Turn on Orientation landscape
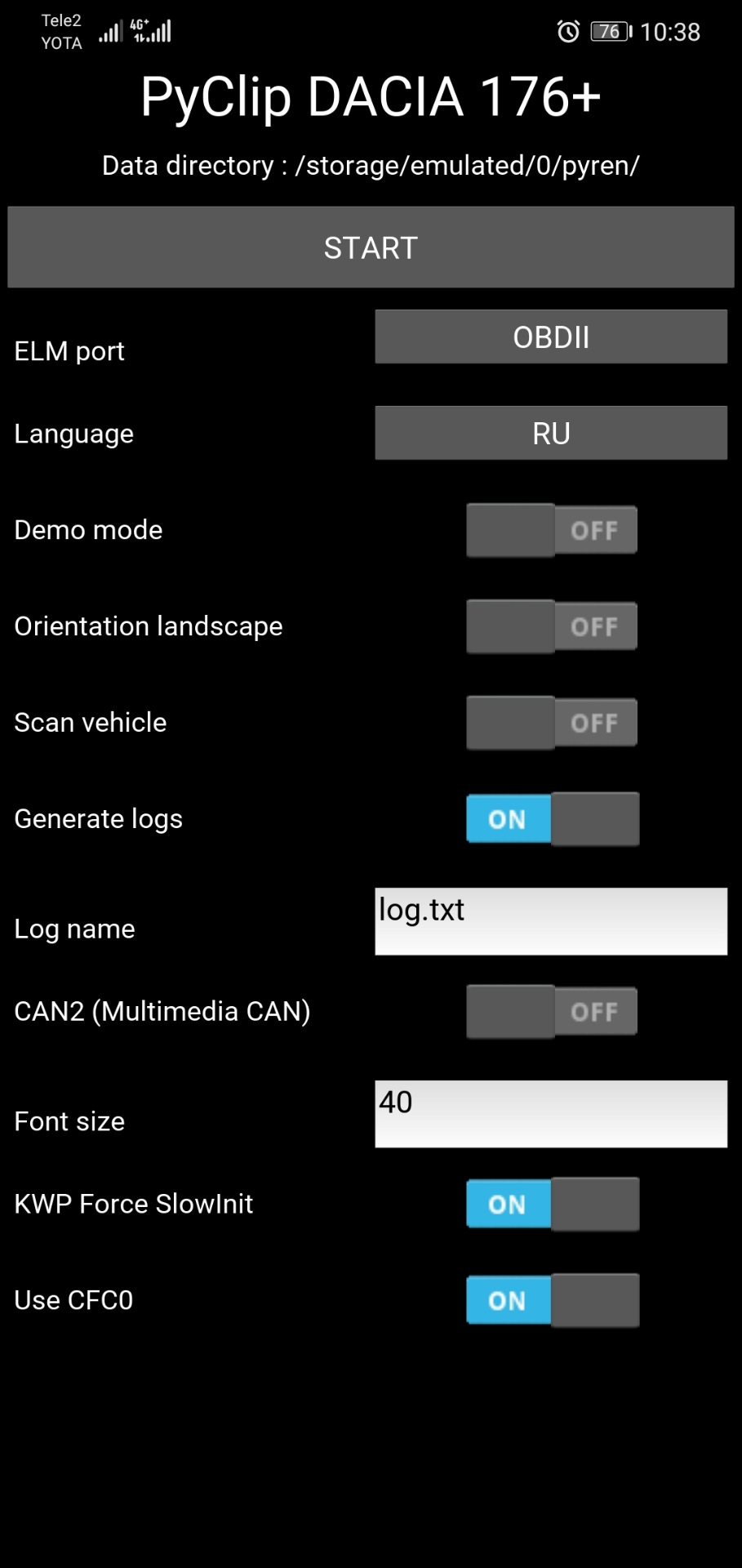The width and height of the screenshot is (742, 1568). [x=552, y=626]
